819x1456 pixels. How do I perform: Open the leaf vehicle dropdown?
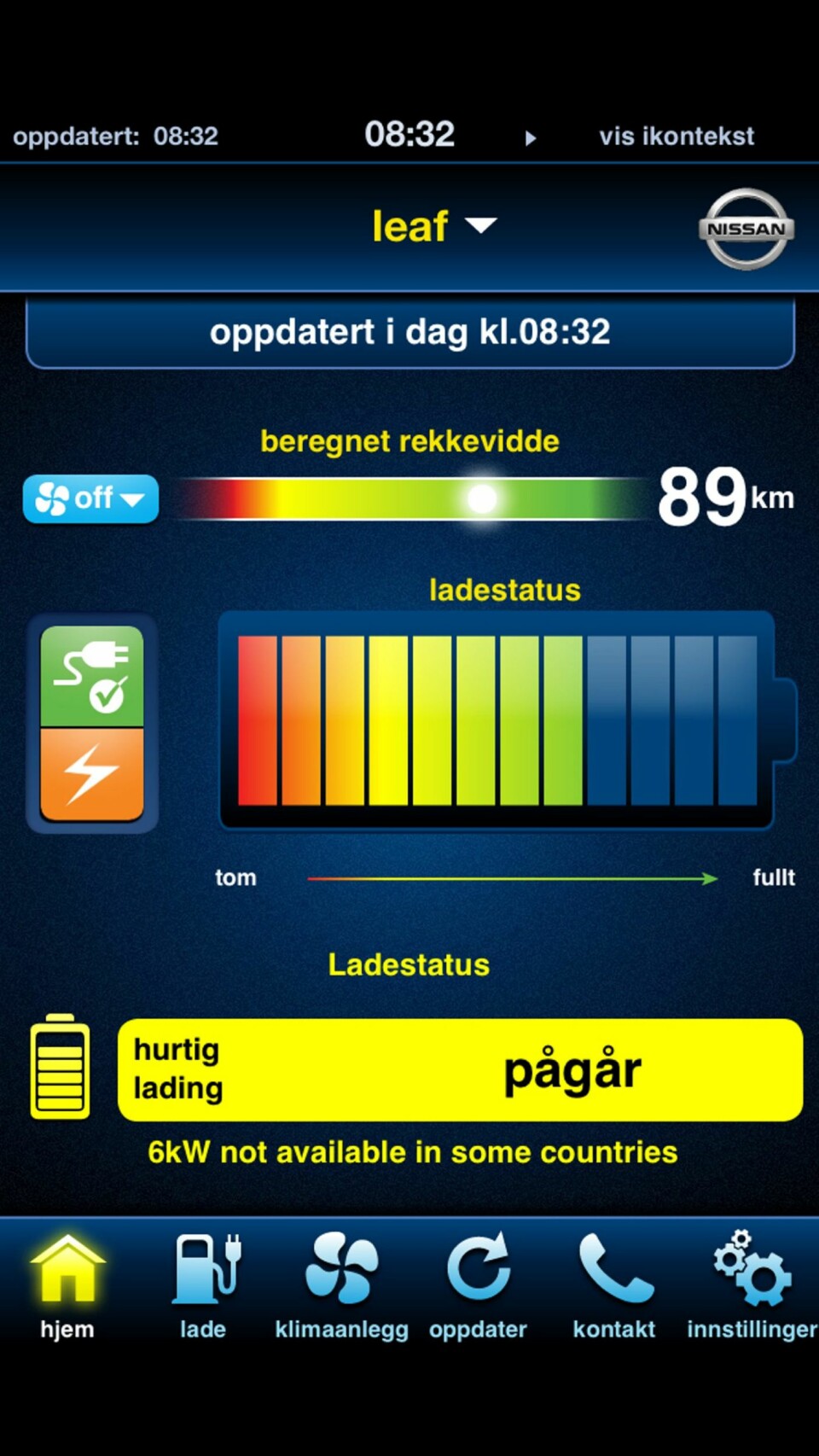[433, 226]
